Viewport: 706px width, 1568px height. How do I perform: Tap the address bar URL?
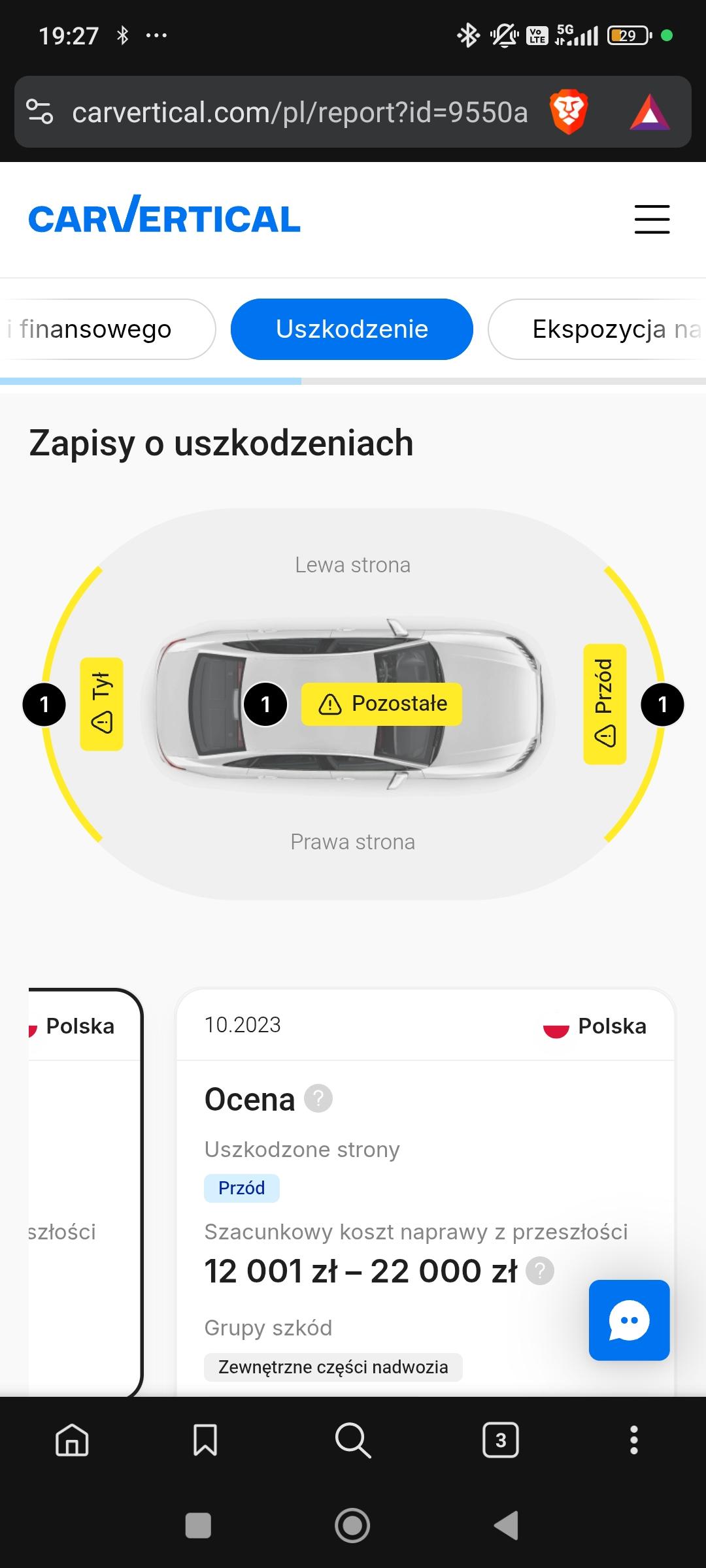tap(299, 112)
